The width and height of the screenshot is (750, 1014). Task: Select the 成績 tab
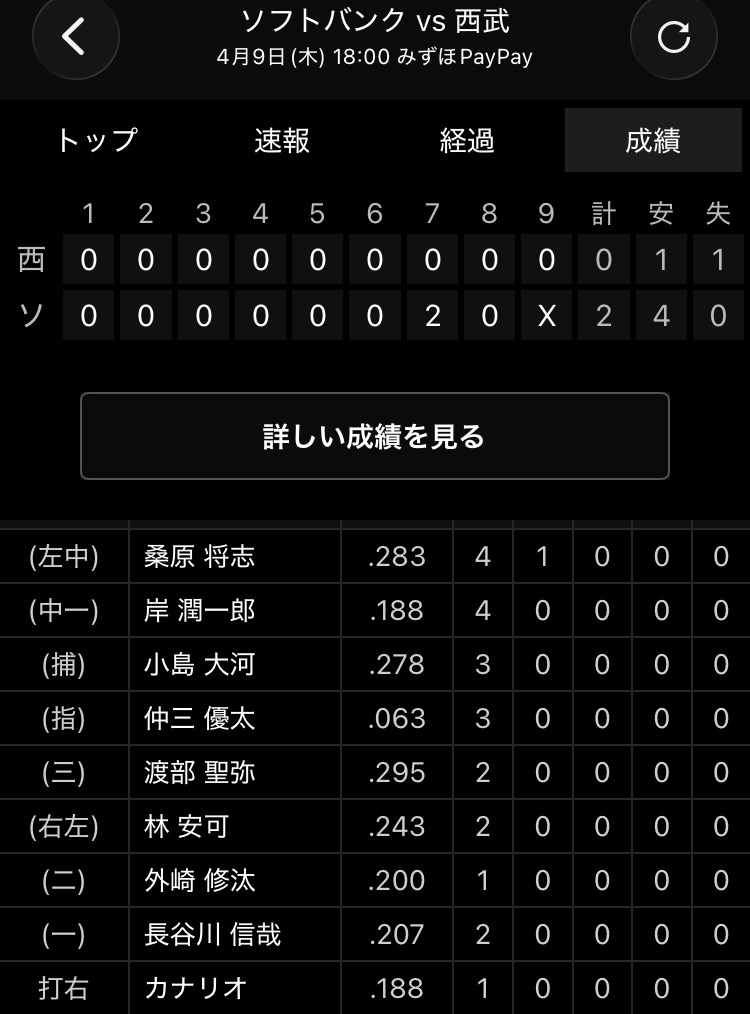(x=653, y=140)
